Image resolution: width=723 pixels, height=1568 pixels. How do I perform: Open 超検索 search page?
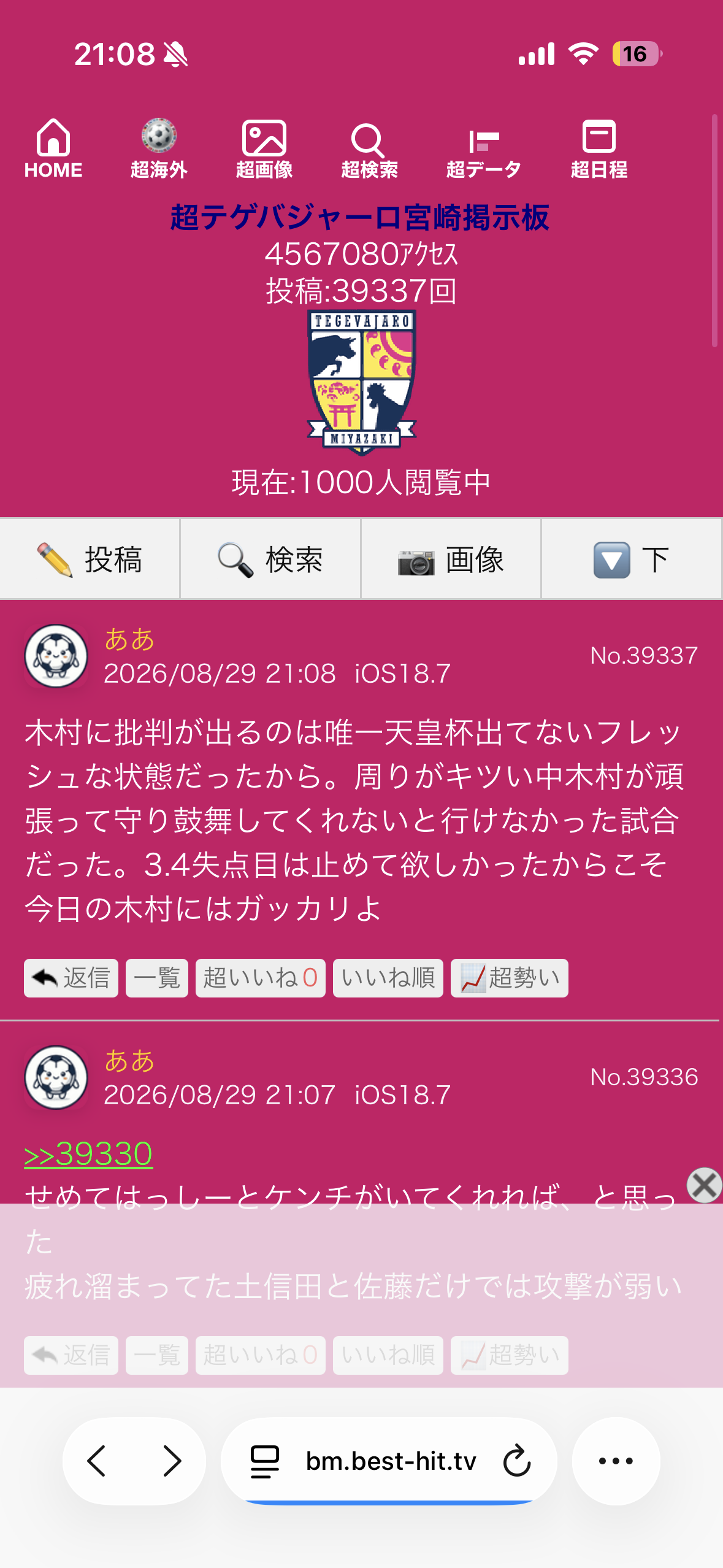[369, 149]
